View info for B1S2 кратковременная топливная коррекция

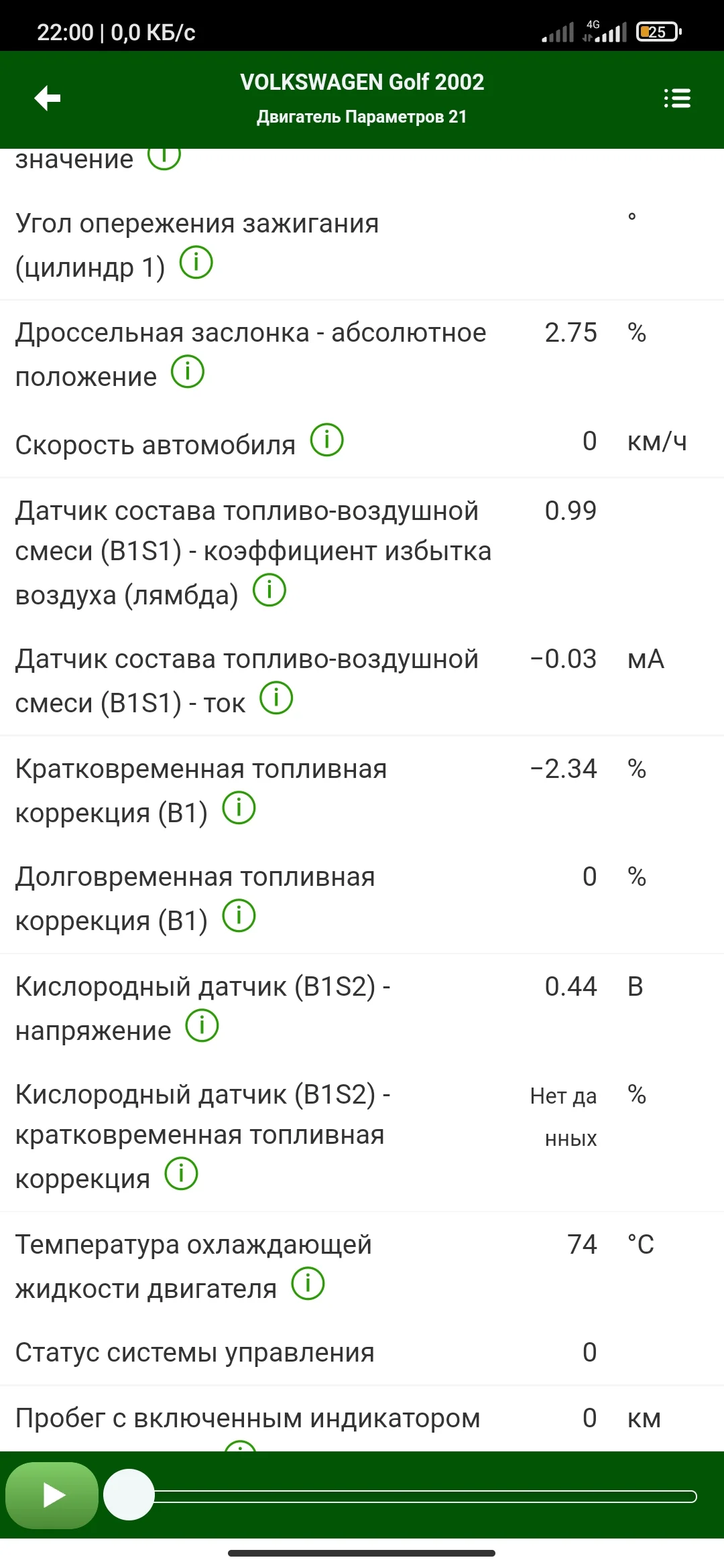tap(182, 1174)
